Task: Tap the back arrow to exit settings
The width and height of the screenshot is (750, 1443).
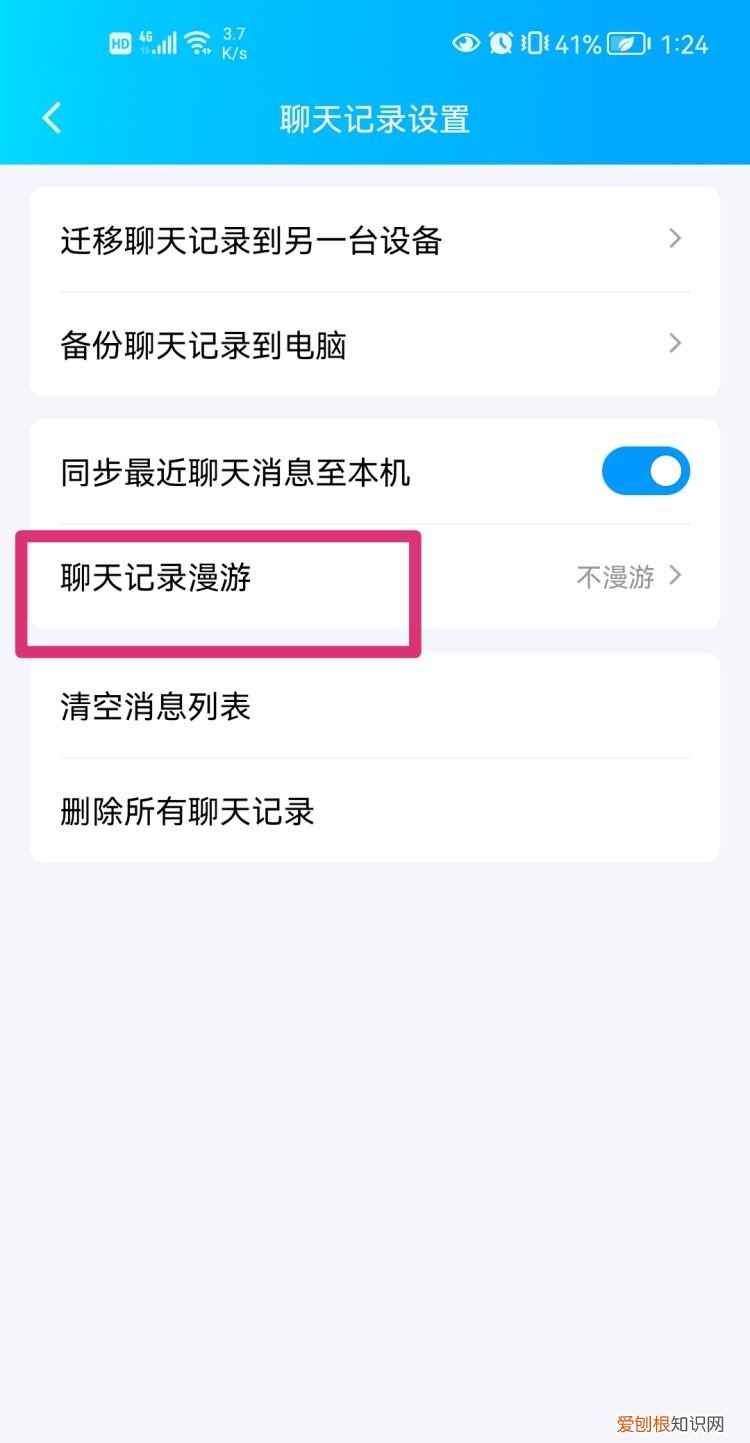Action: [x=52, y=117]
